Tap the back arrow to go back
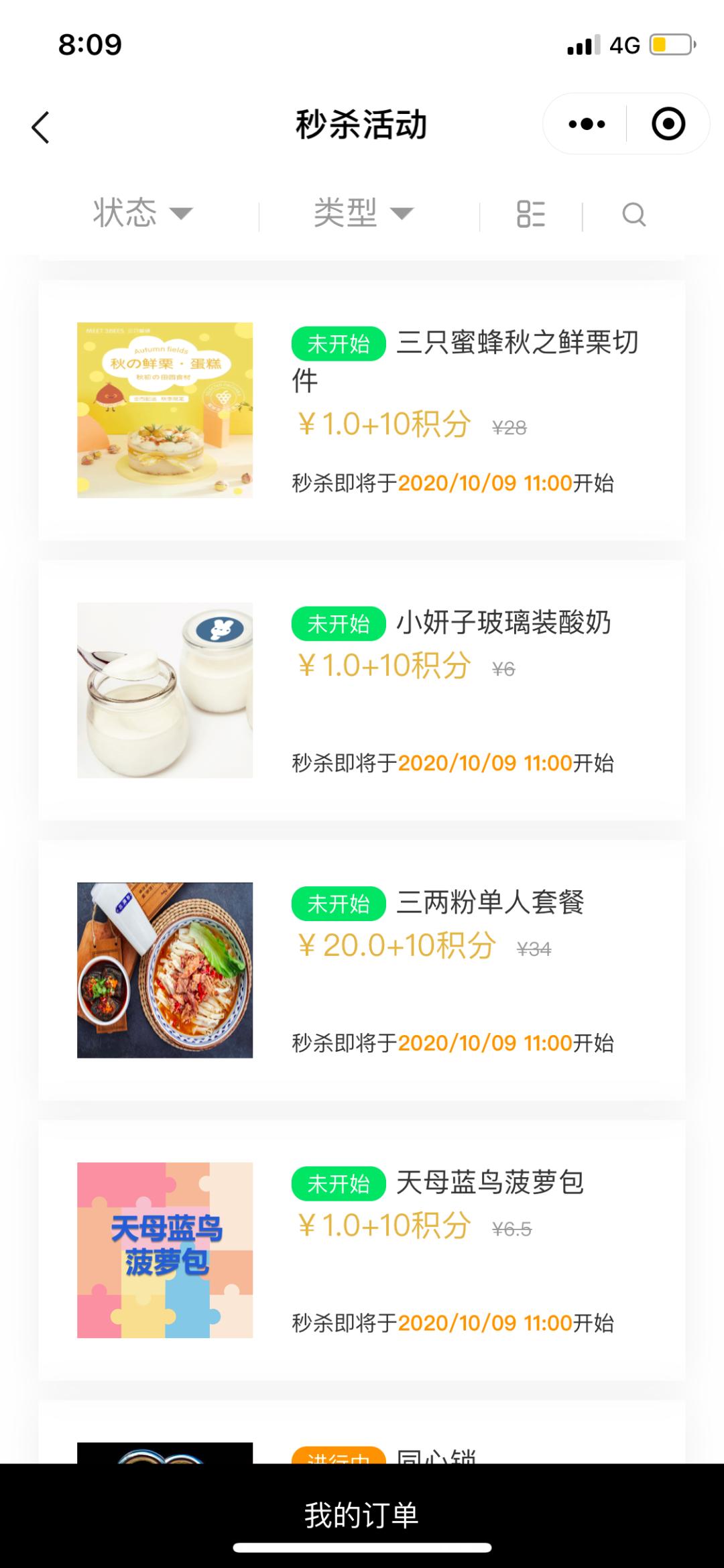 pyautogui.click(x=40, y=127)
